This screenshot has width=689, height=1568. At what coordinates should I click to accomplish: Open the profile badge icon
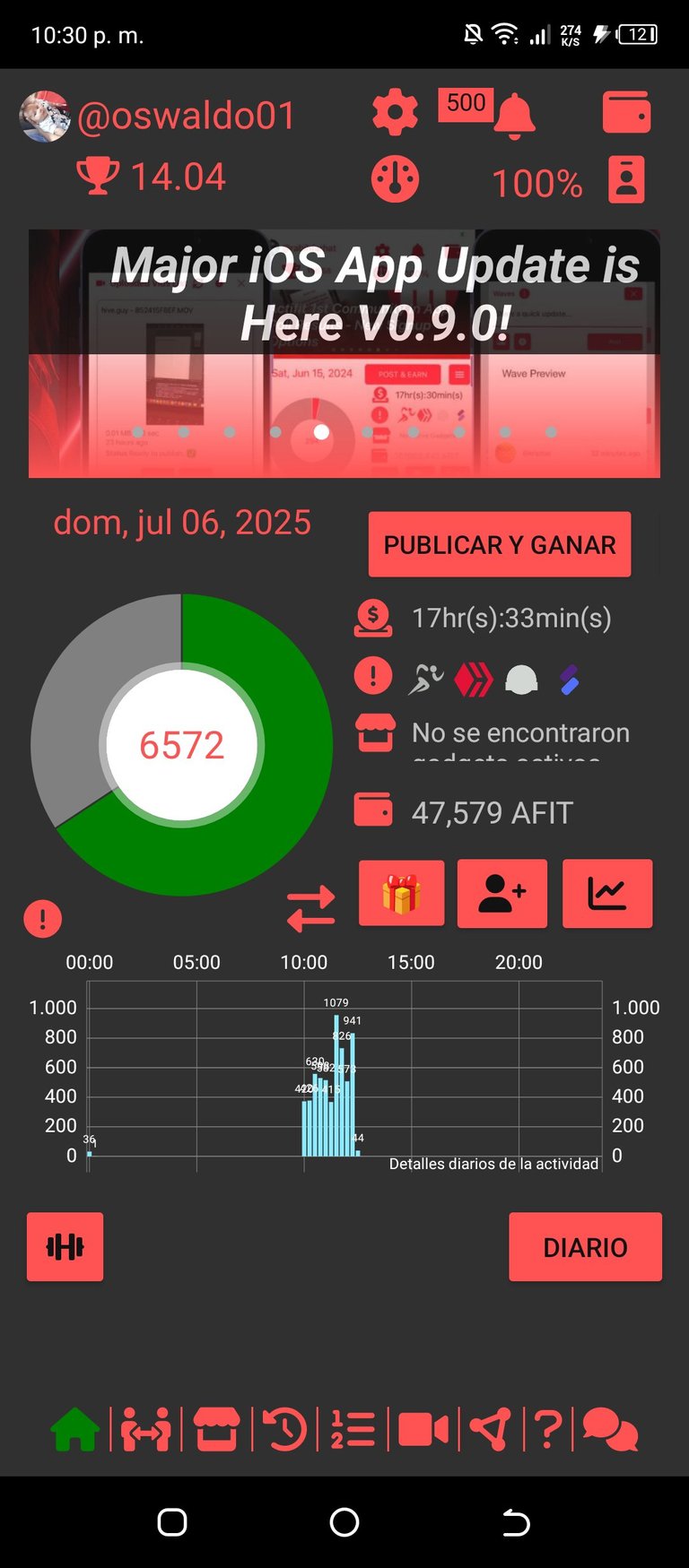pos(626,179)
